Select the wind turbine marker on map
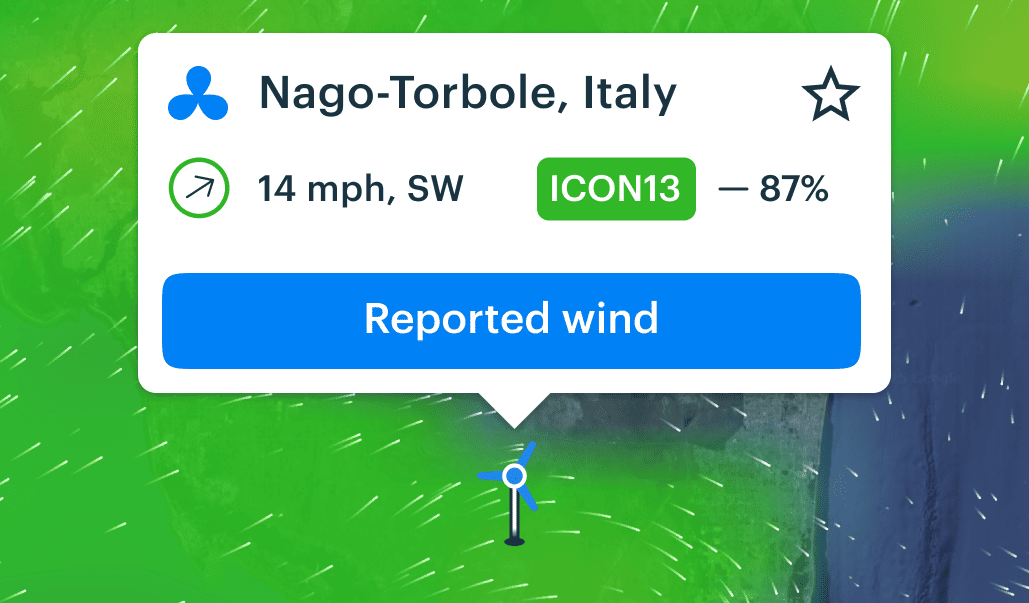 512,493
